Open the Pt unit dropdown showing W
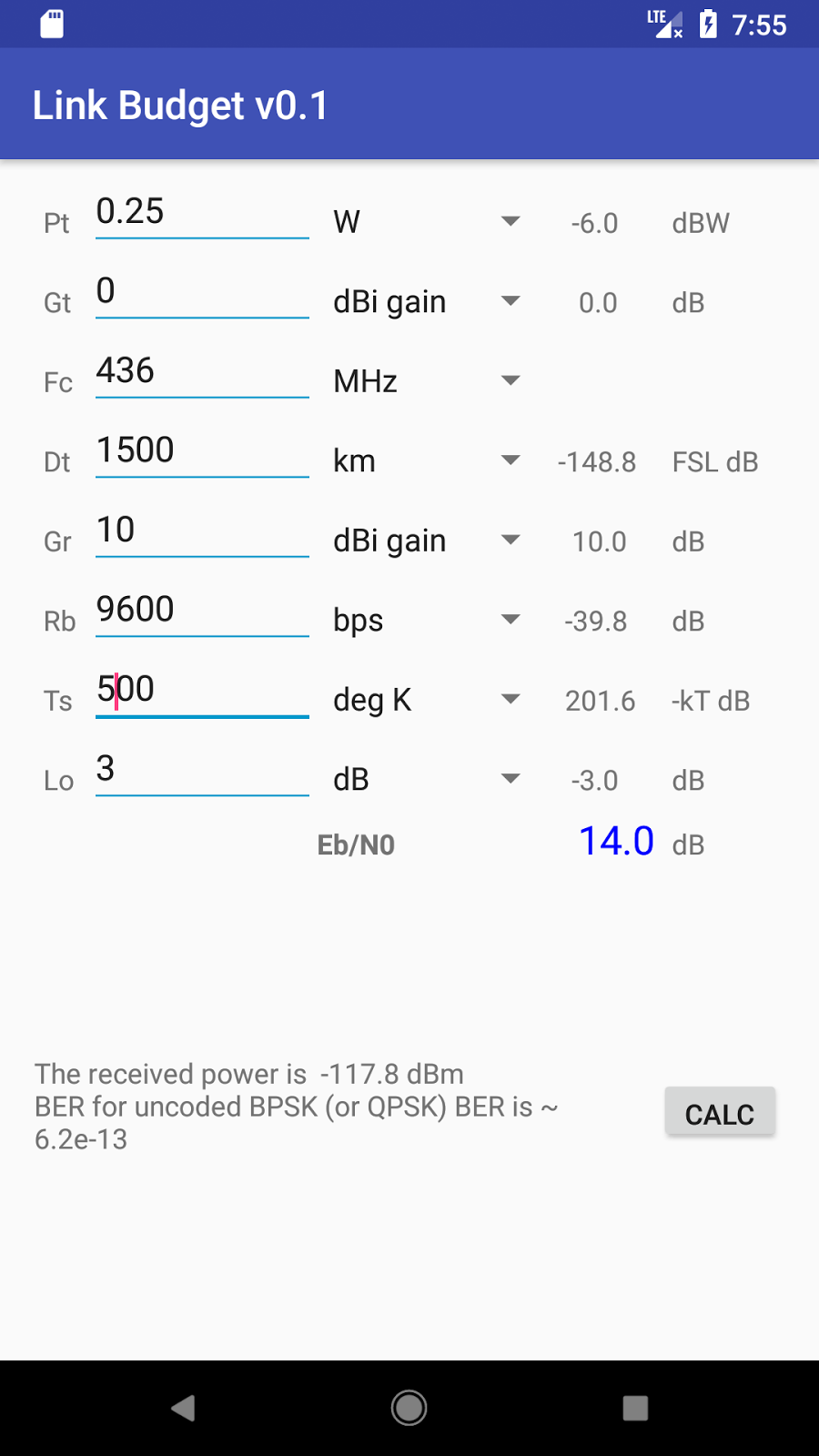The image size is (819, 1456). 511,220
